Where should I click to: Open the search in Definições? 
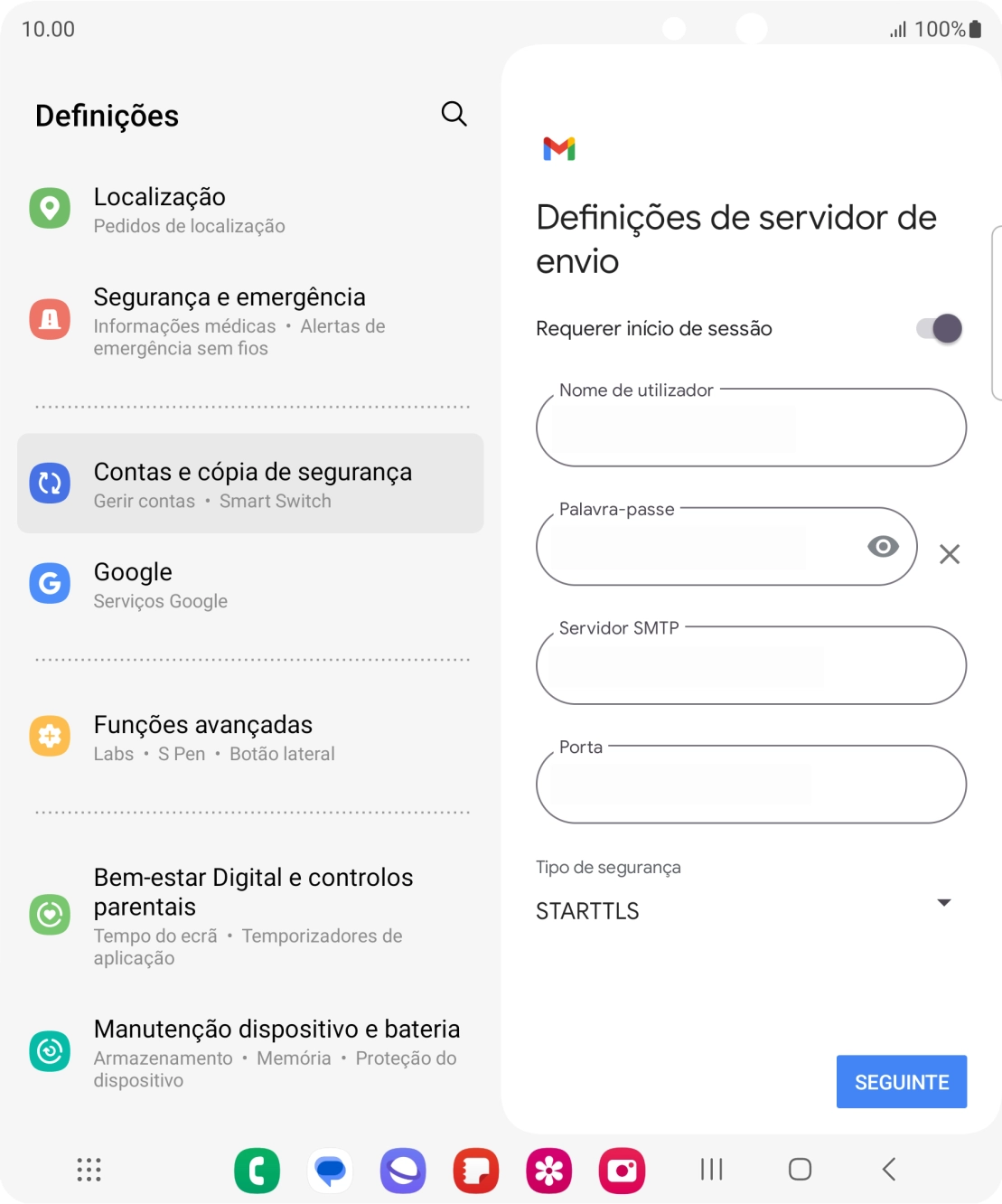(x=454, y=114)
